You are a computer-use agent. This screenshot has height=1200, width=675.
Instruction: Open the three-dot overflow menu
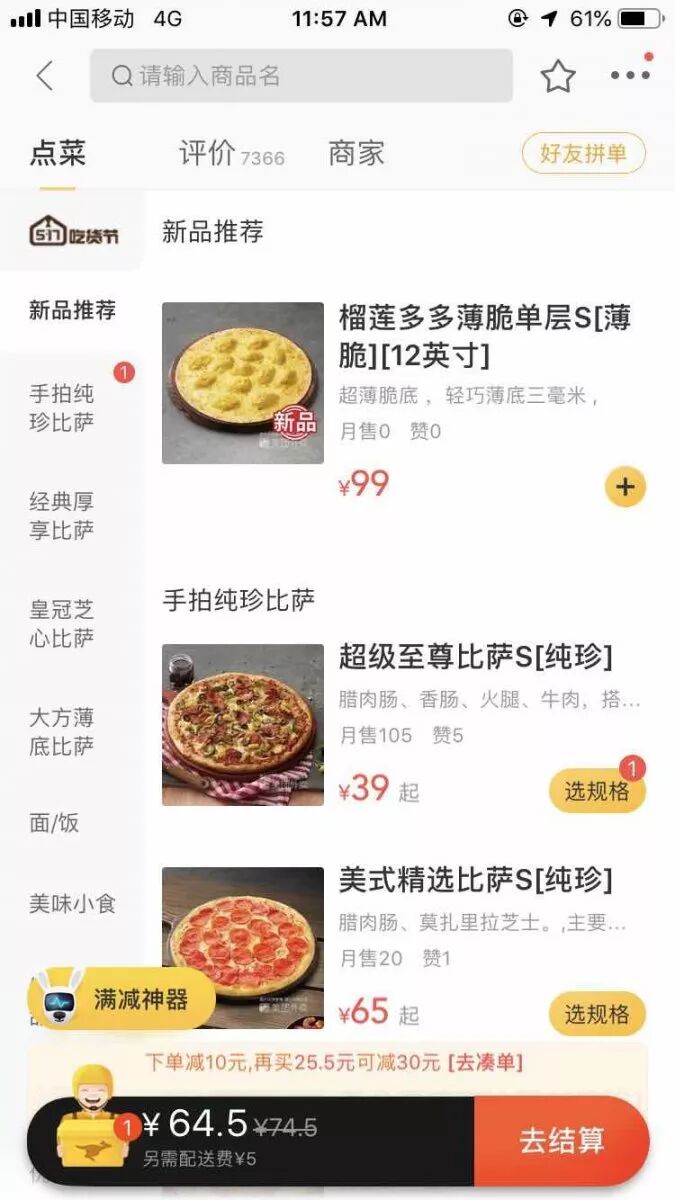[x=630, y=75]
